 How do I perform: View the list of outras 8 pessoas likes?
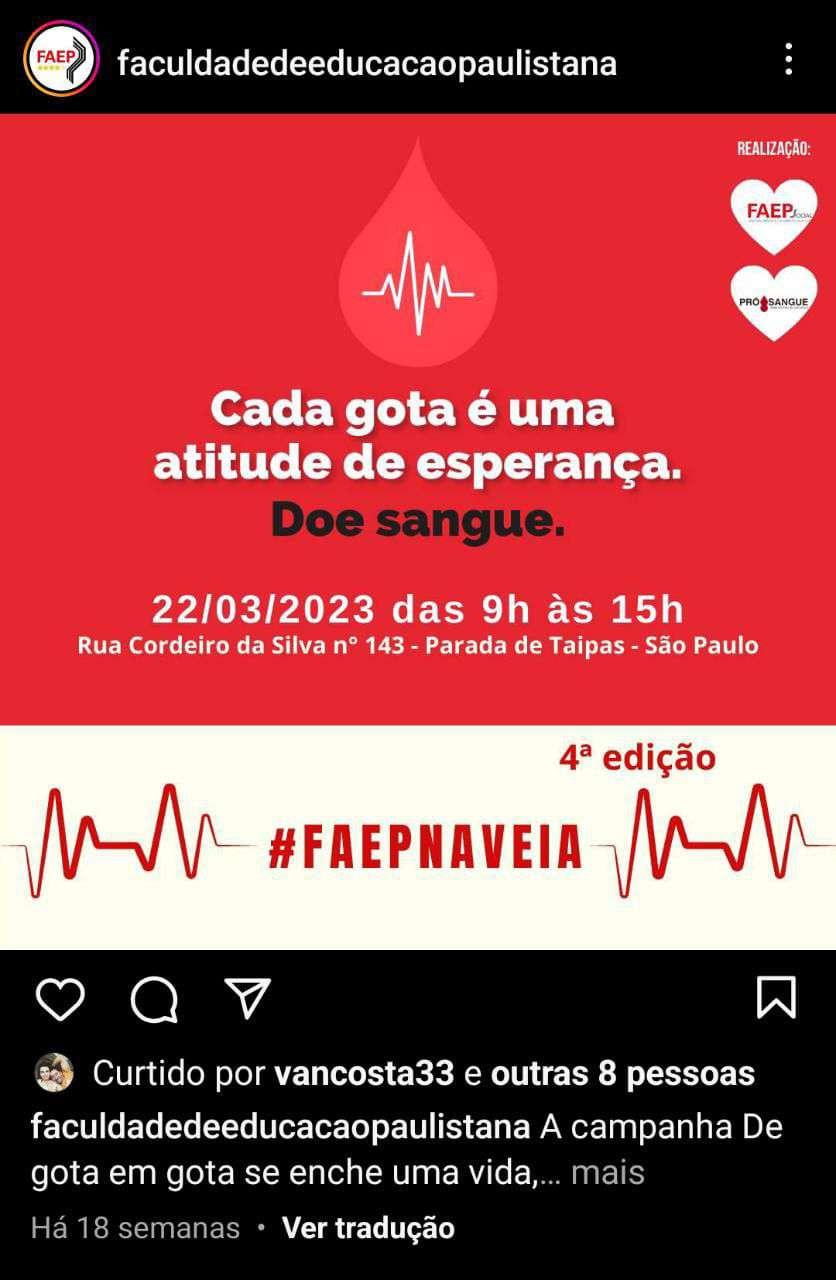623,1074
